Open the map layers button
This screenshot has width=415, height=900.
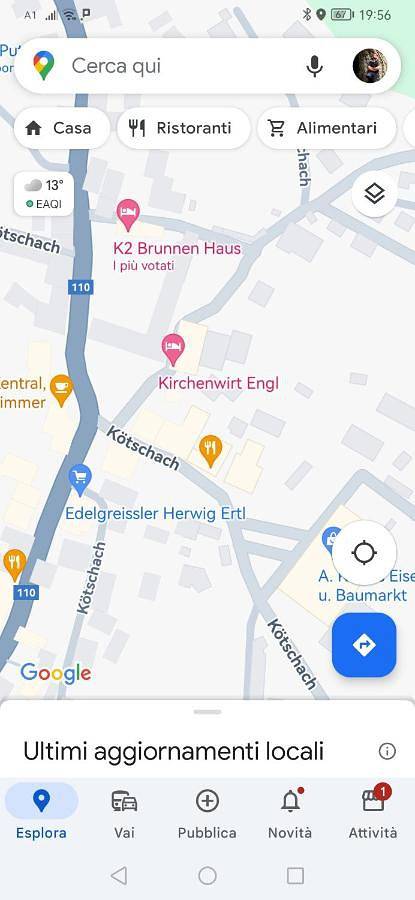(374, 195)
